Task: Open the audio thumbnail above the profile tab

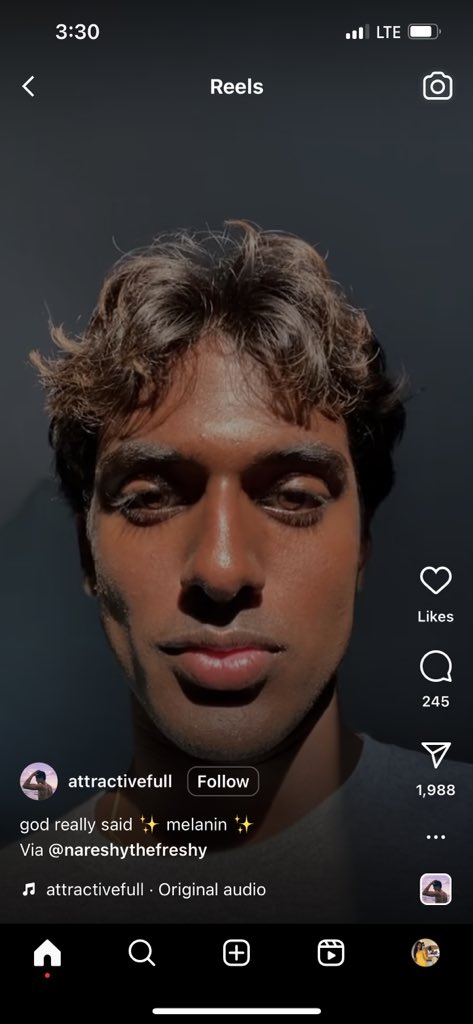Action: [435, 889]
